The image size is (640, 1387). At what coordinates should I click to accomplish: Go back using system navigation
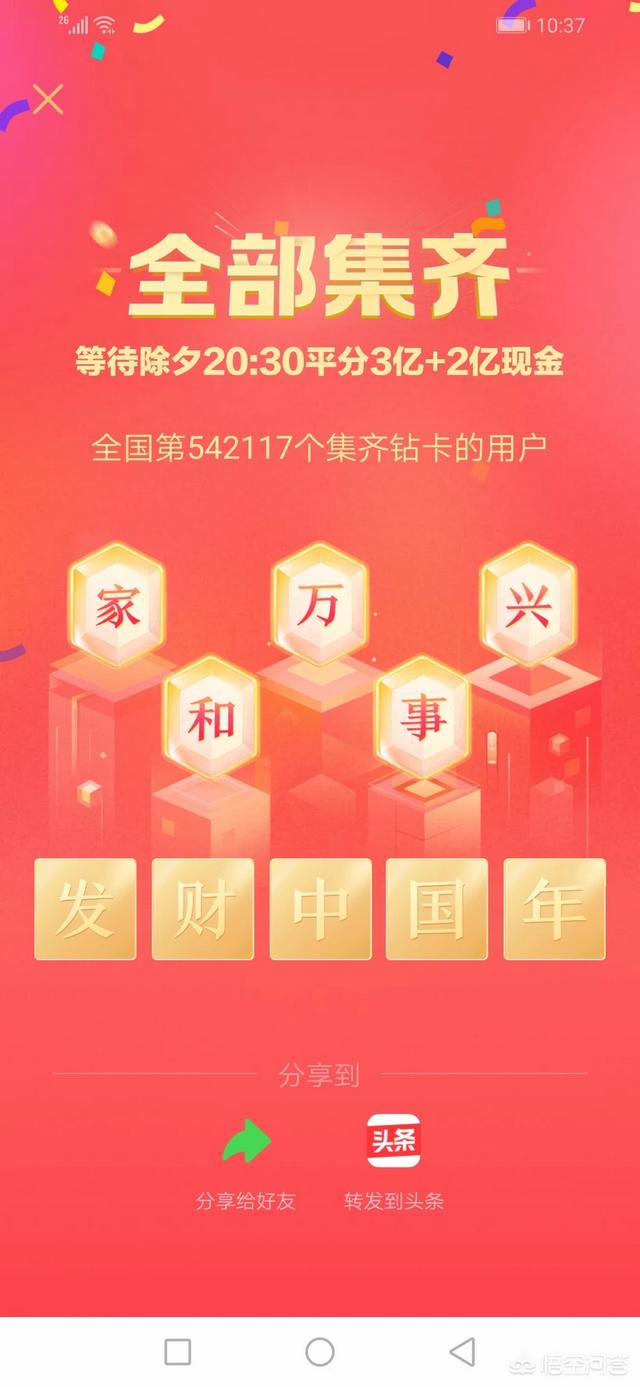[x=462, y=1352]
